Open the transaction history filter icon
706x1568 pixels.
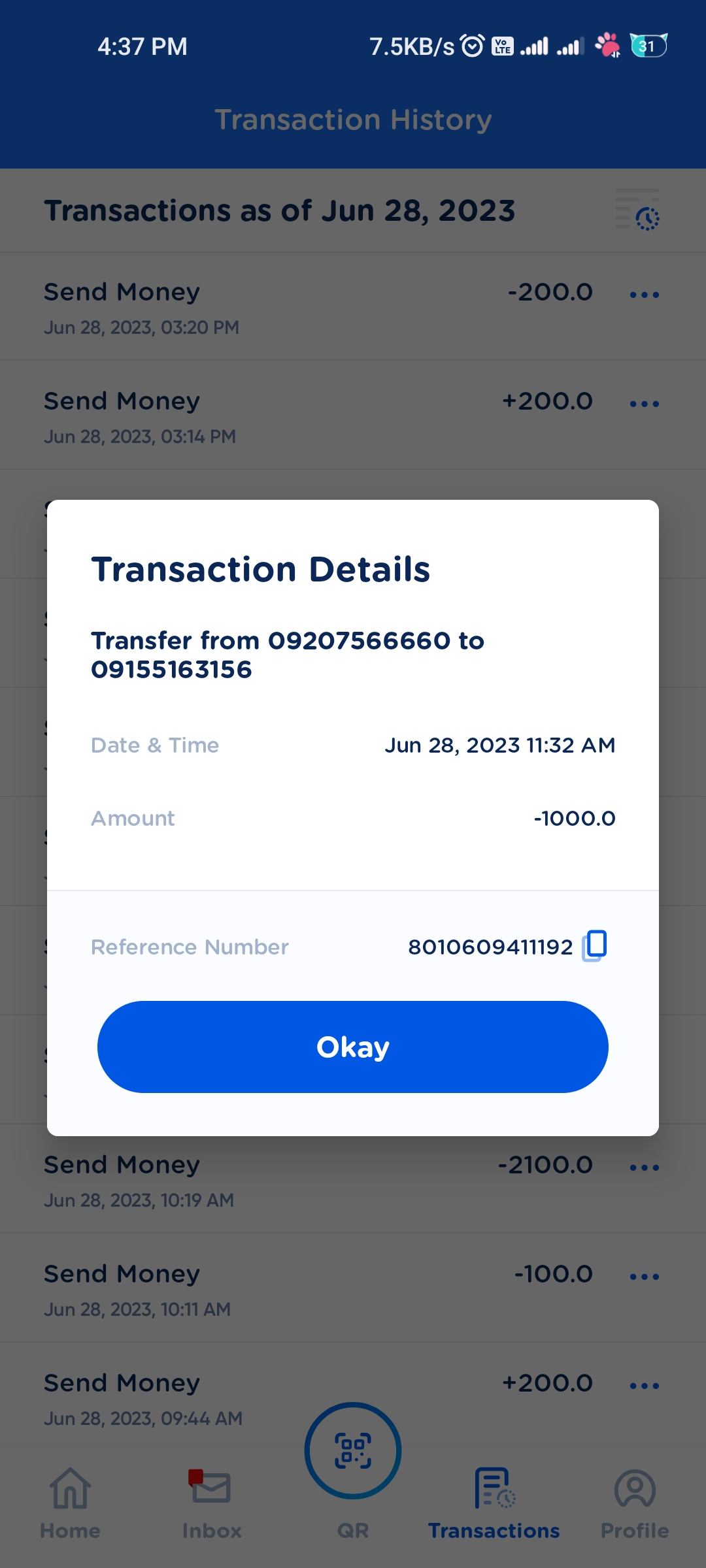tap(639, 211)
